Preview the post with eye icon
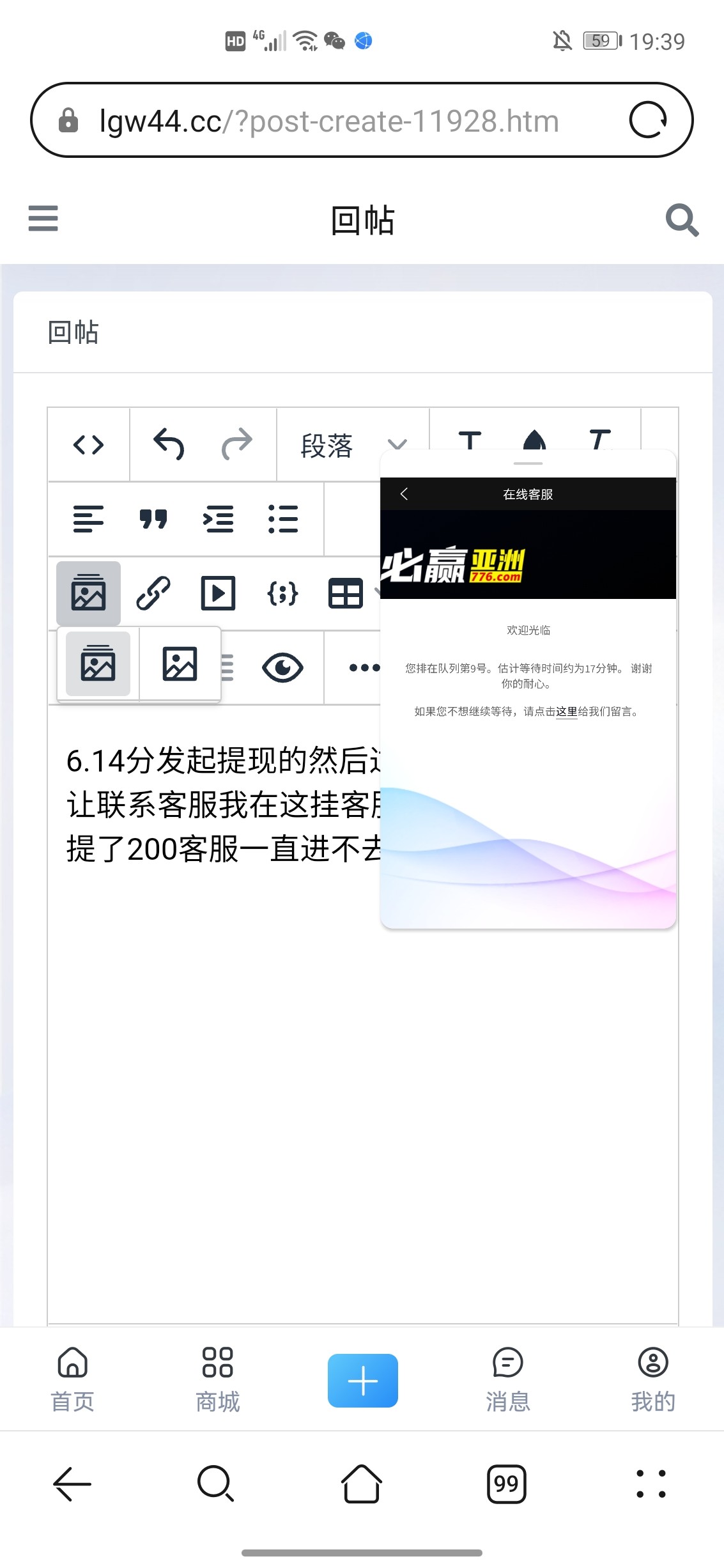This screenshot has width=724, height=1568. click(x=282, y=668)
